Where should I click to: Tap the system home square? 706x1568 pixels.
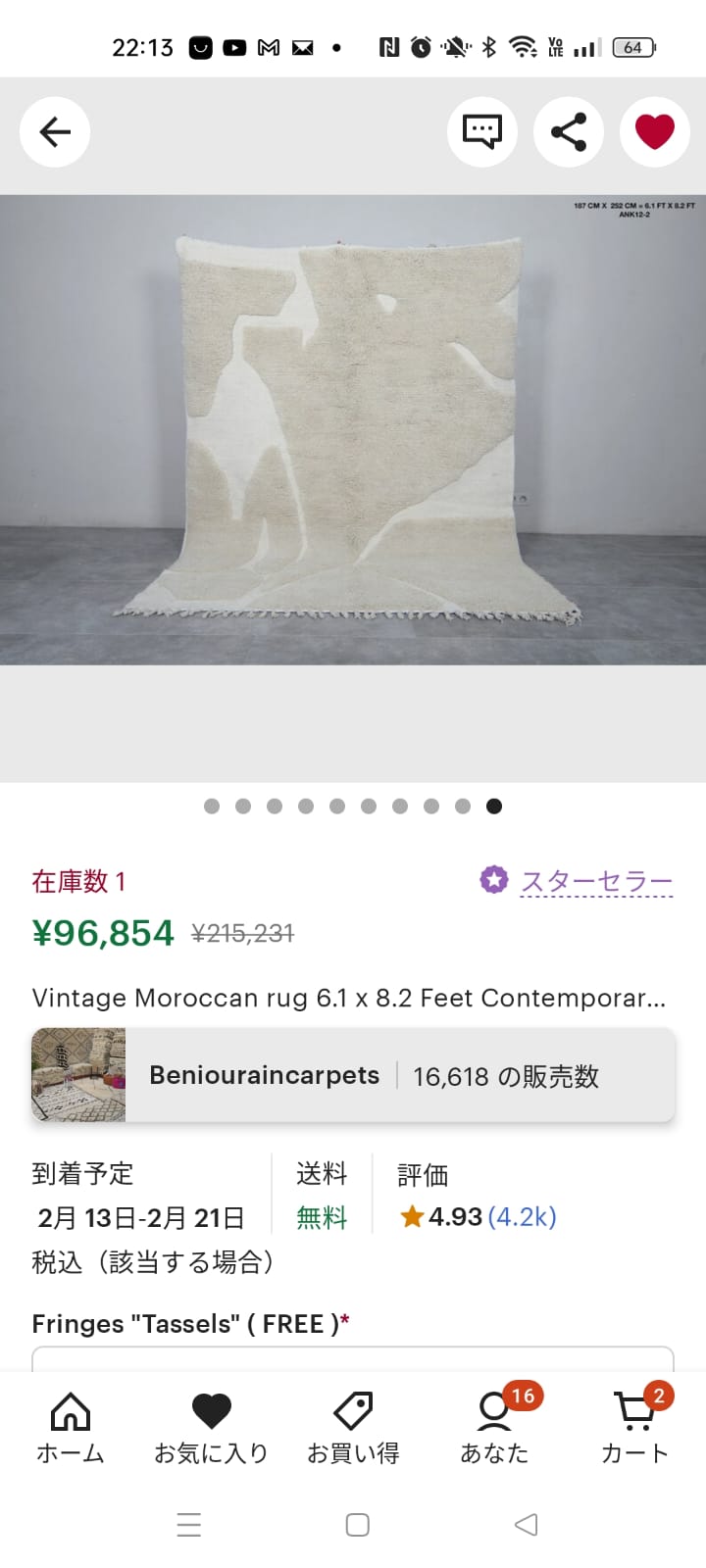pyautogui.click(x=358, y=1525)
